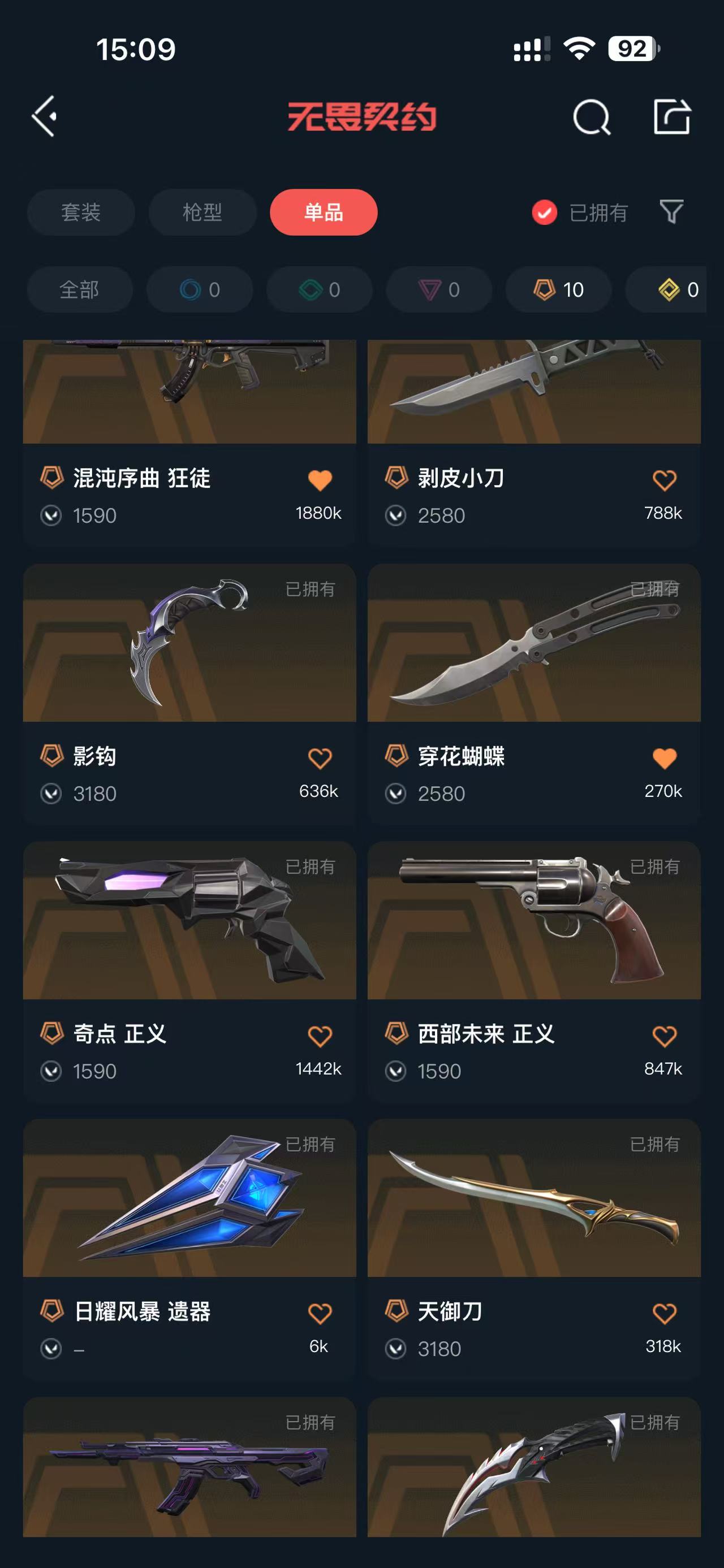Switch to the 枪型 tab

click(202, 213)
